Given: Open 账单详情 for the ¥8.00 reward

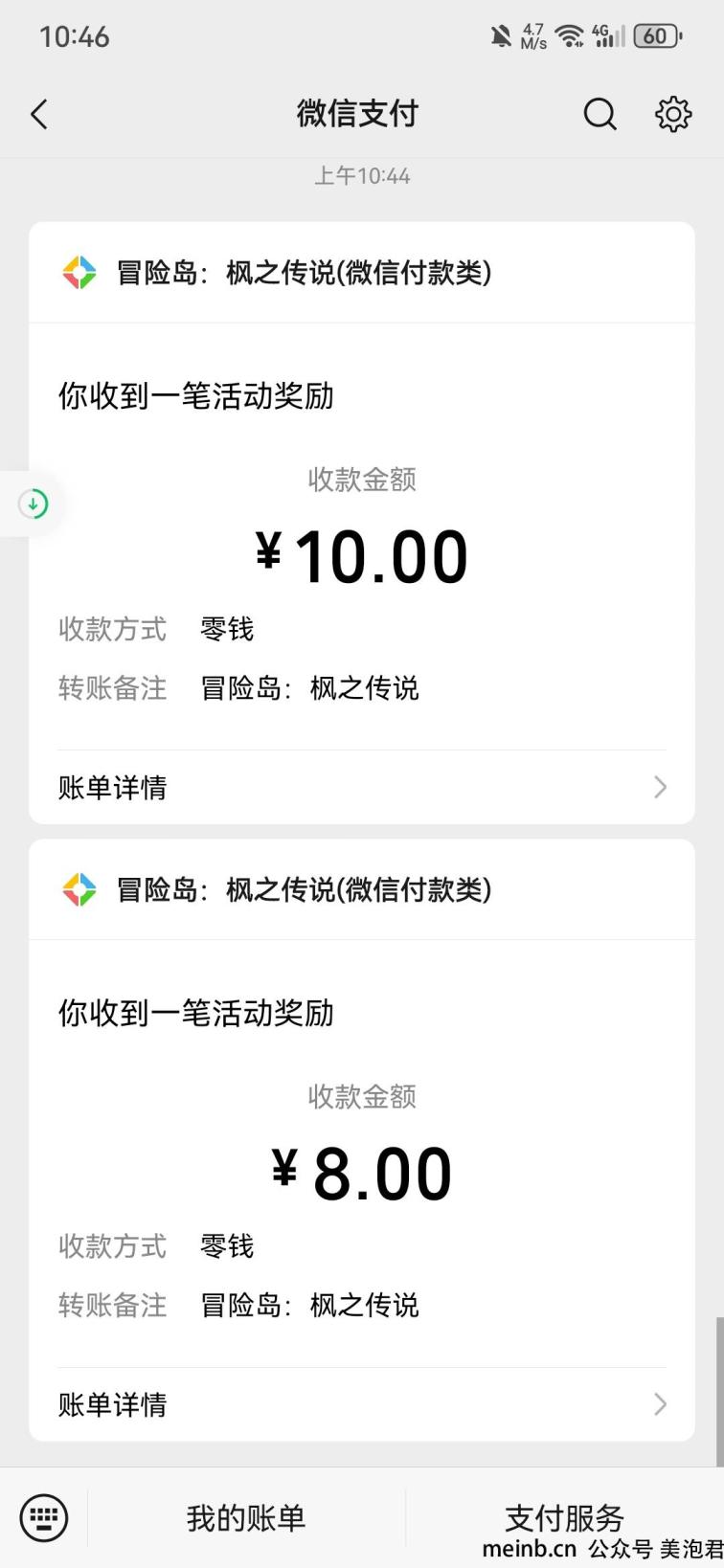Looking at the screenshot, I should 362,1404.
